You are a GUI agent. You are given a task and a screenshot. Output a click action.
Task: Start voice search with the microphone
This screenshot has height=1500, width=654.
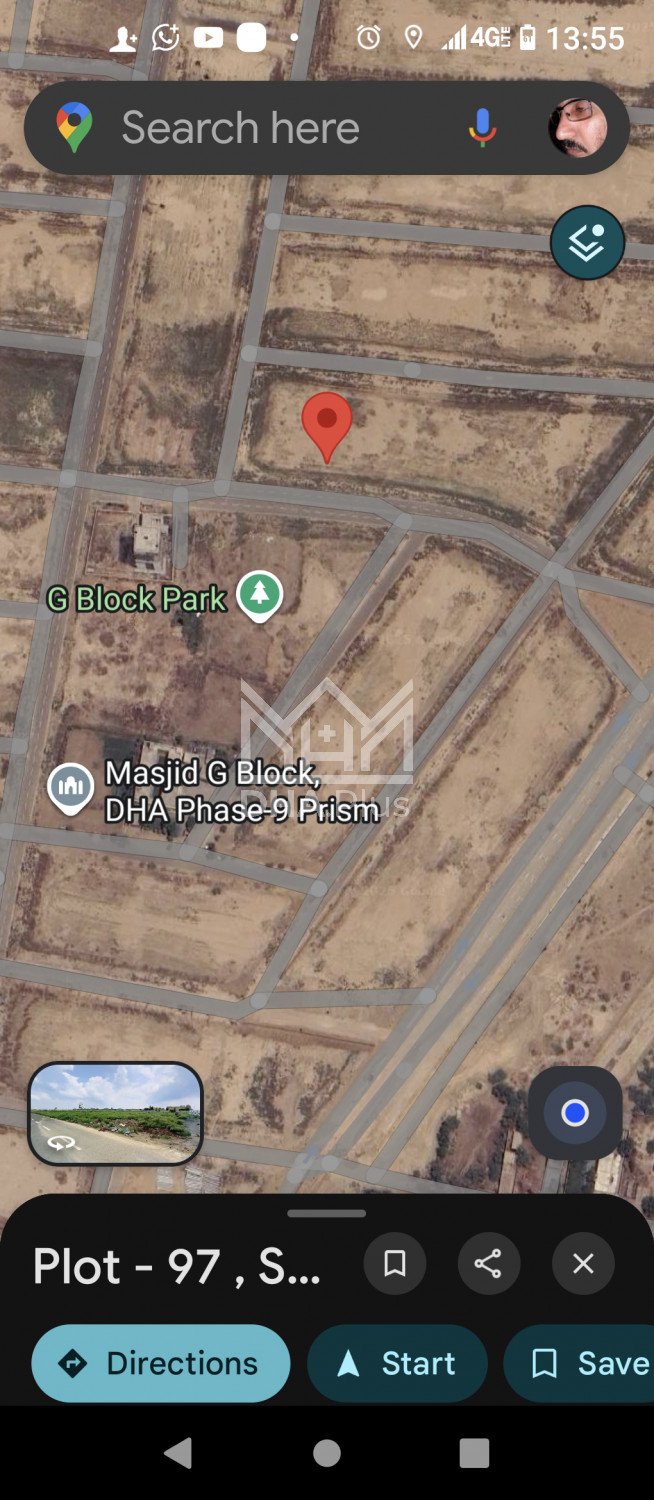coord(482,128)
